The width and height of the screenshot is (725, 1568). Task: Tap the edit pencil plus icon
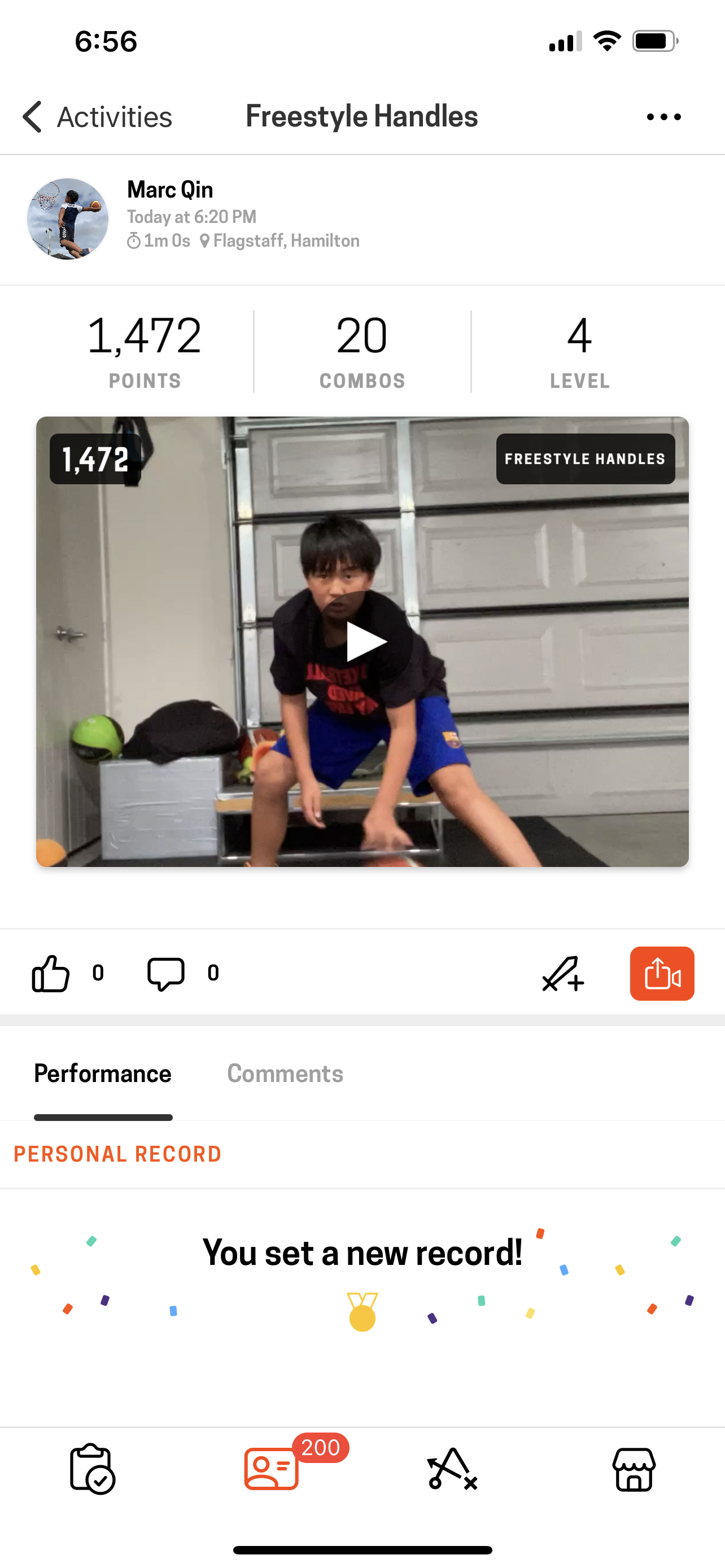point(562,973)
